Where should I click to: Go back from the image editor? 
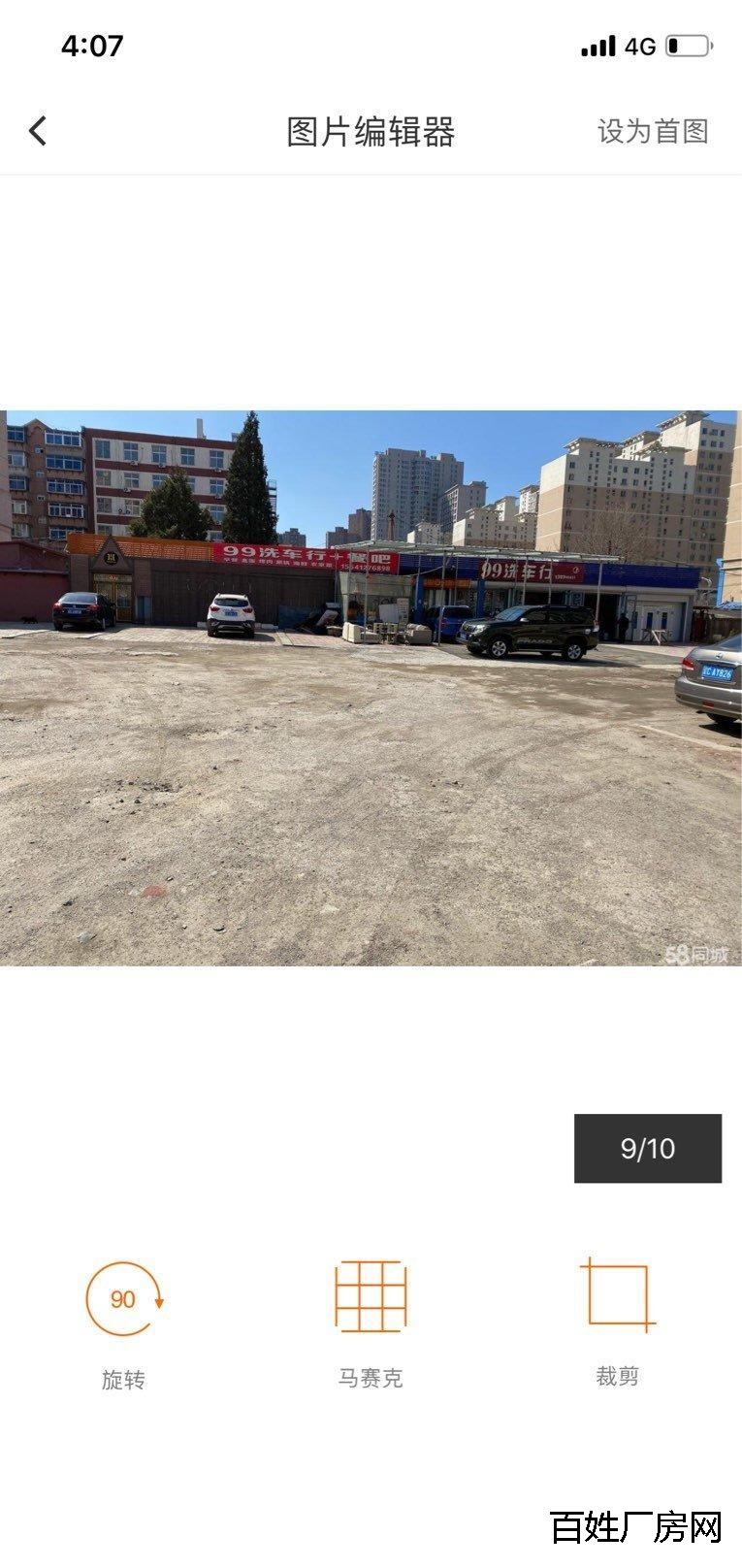38,131
